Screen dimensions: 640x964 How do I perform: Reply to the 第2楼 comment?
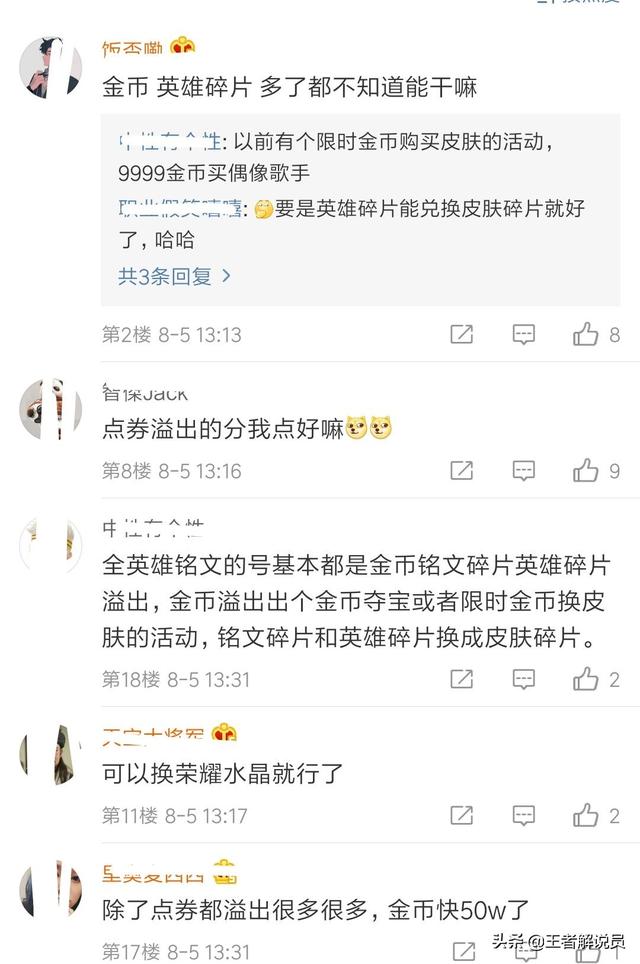pos(524,335)
